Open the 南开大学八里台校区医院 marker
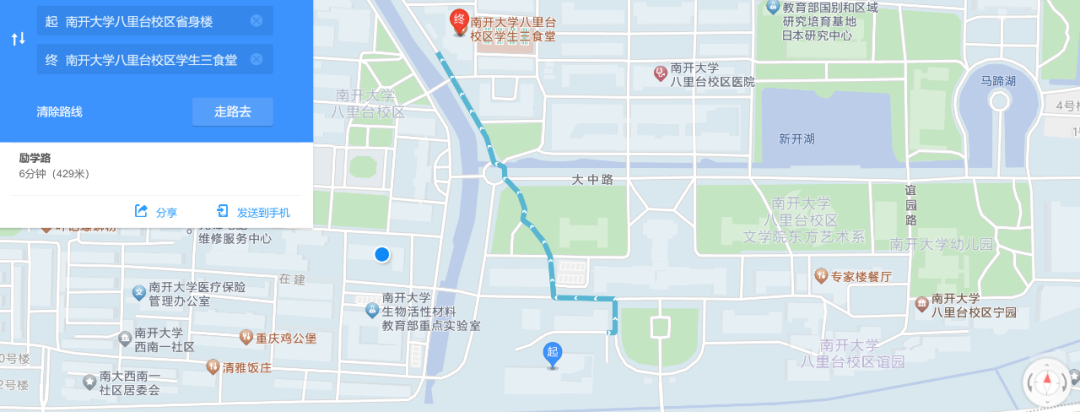The width and height of the screenshot is (1080, 412). (660, 73)
